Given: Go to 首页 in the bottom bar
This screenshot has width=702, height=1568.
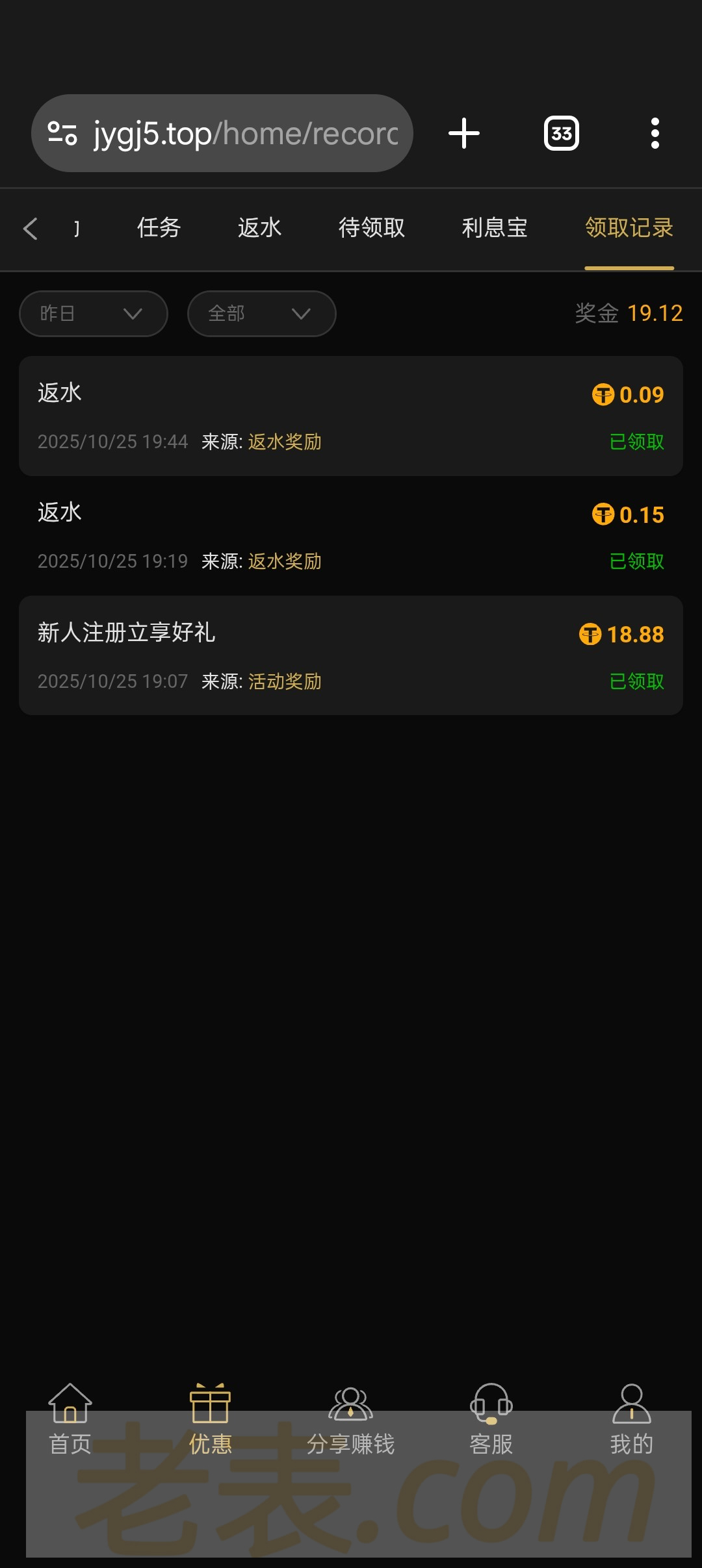Looking at the screenshot, I should click(x=70, y=1419).
